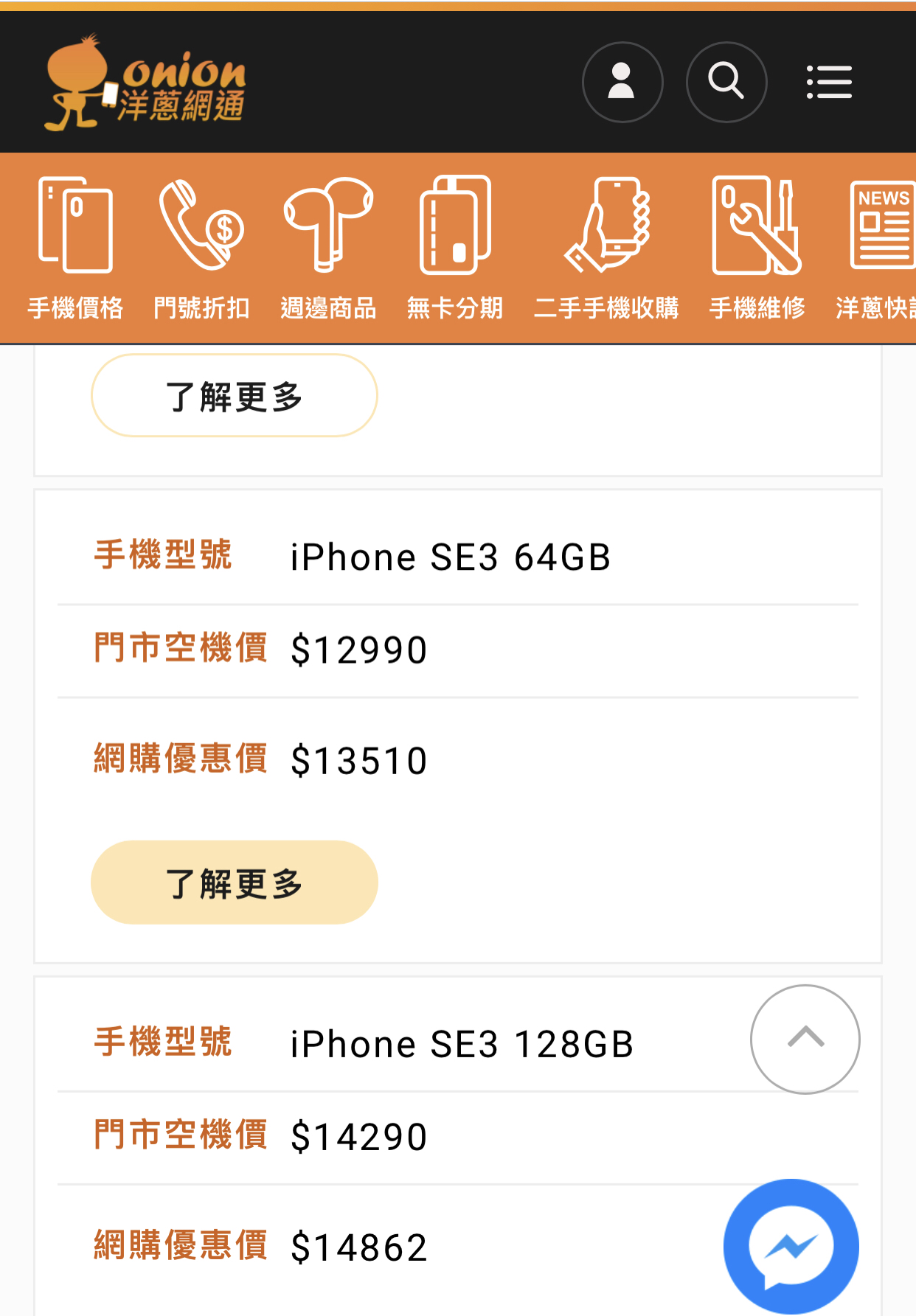Go to 無卡分期 section
The image size is (916, 1316).
tap(455, 248)
